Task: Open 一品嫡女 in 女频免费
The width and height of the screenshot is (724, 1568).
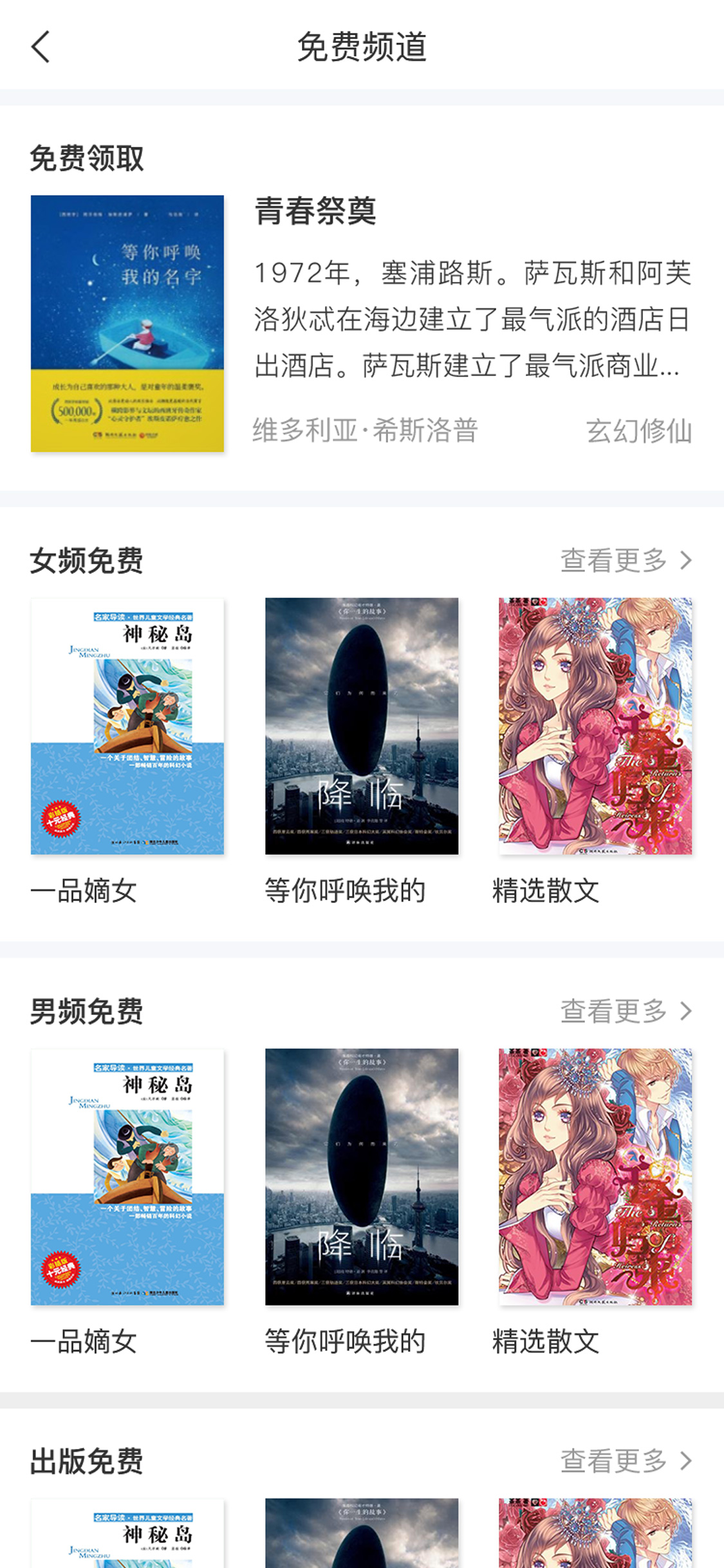Action: 127,726
